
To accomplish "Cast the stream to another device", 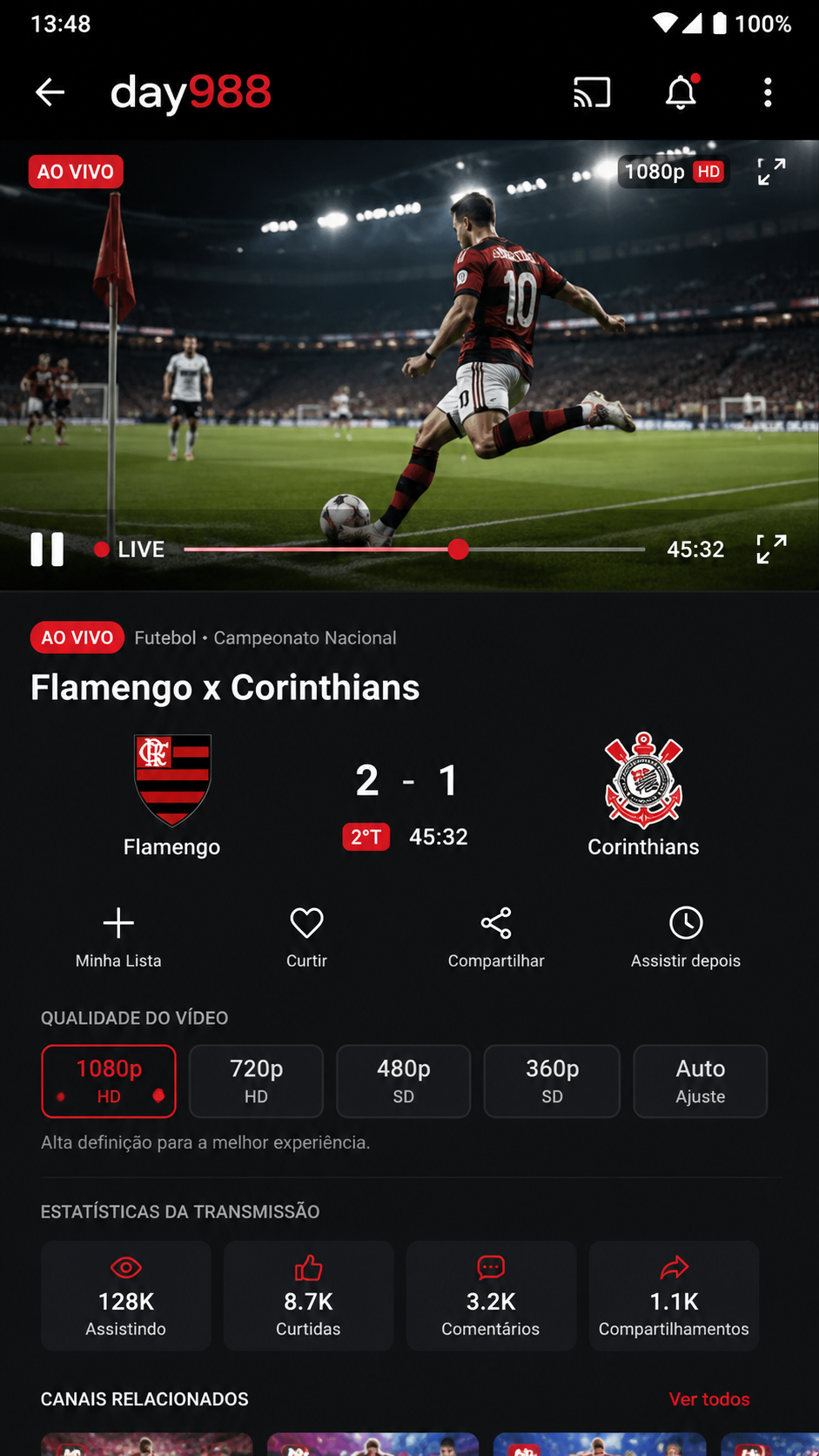I will 592,92.
